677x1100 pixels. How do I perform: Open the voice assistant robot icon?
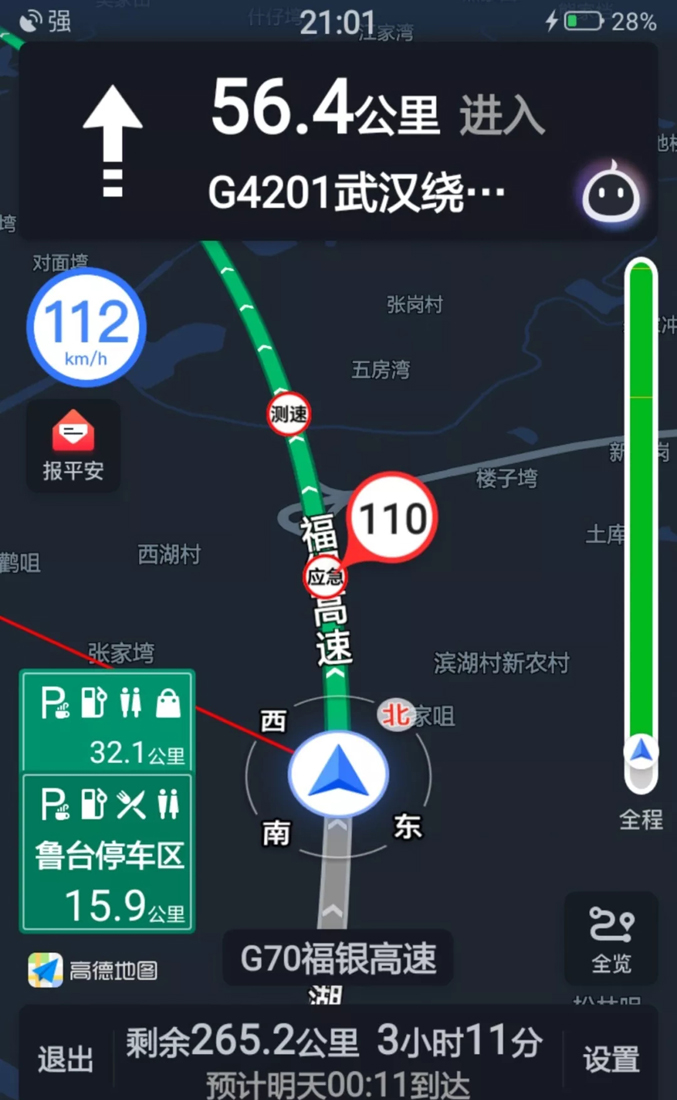pyautogui.click(x=611, y=193)
